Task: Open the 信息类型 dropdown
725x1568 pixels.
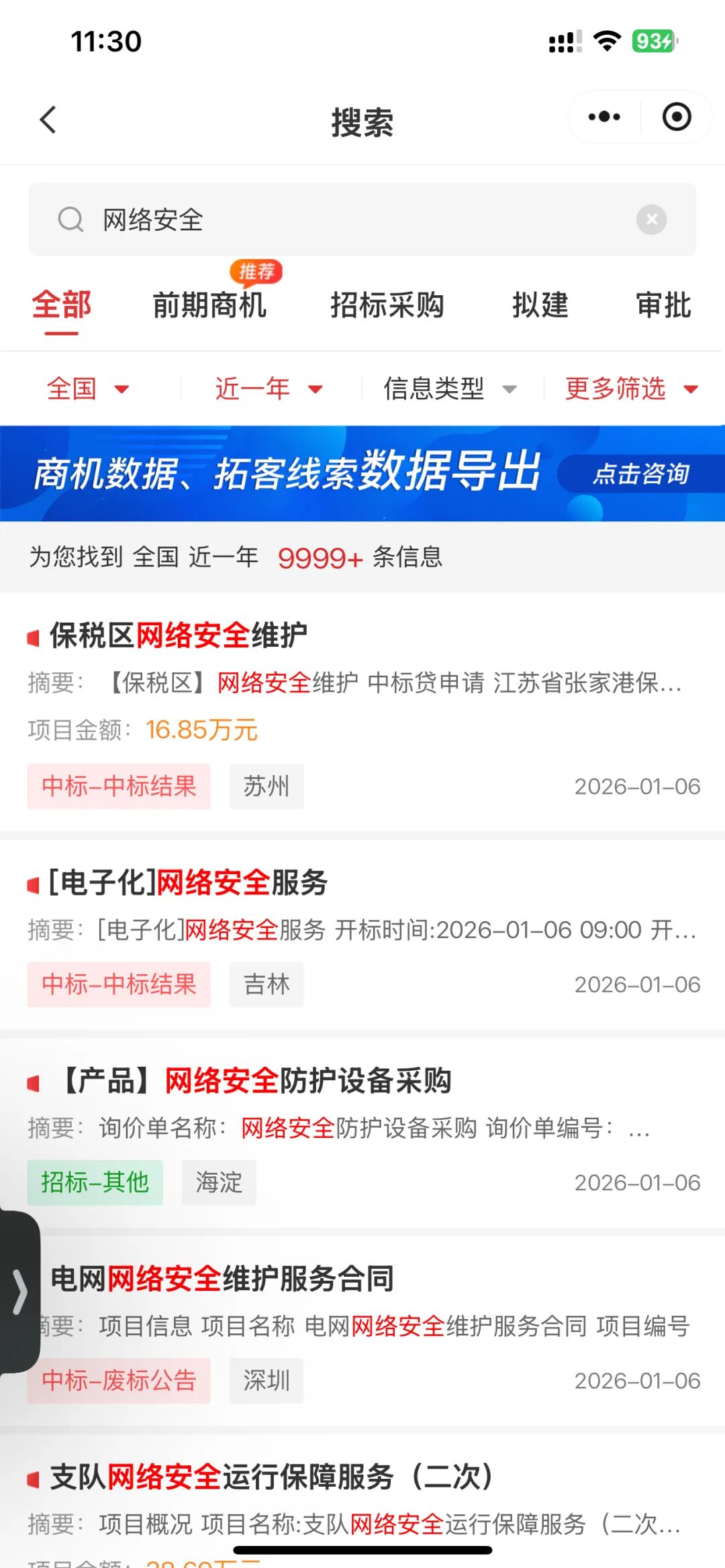Action: [x=450, y=388]
